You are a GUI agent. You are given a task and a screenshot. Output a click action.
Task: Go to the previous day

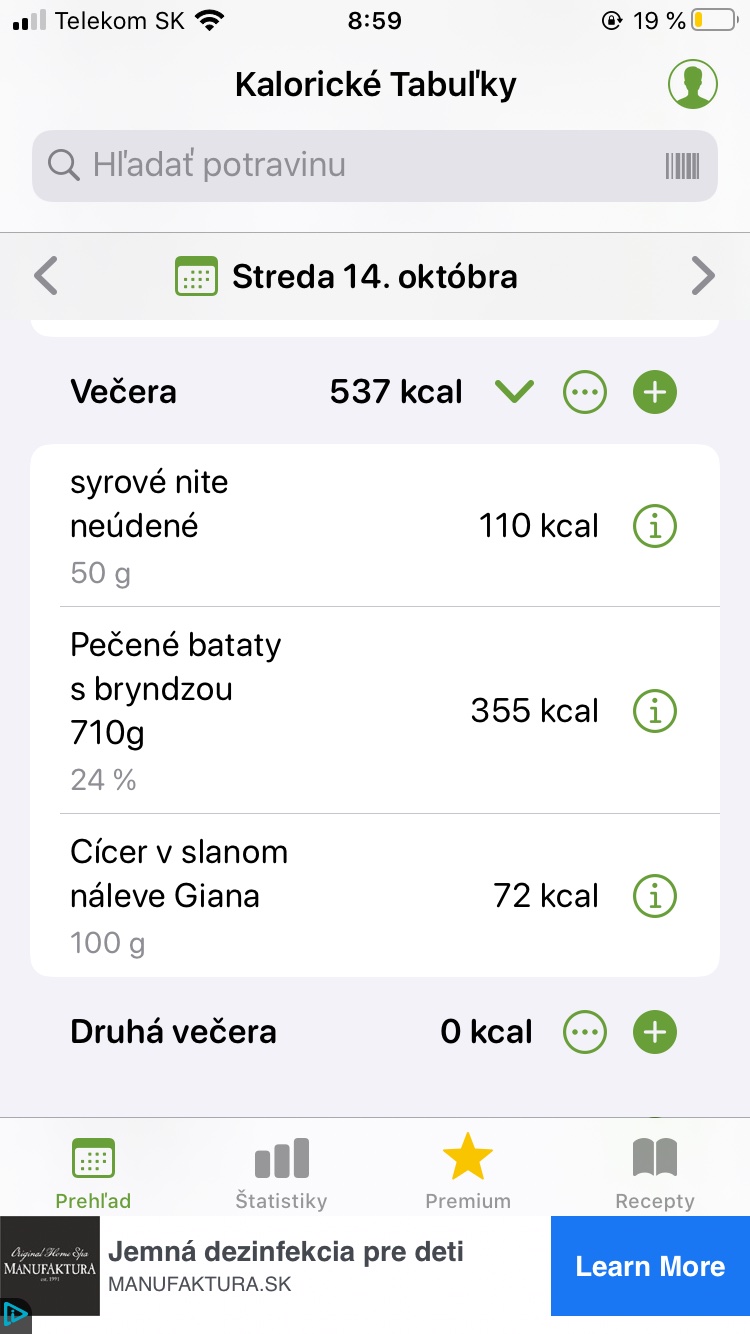tap(46, 276)
